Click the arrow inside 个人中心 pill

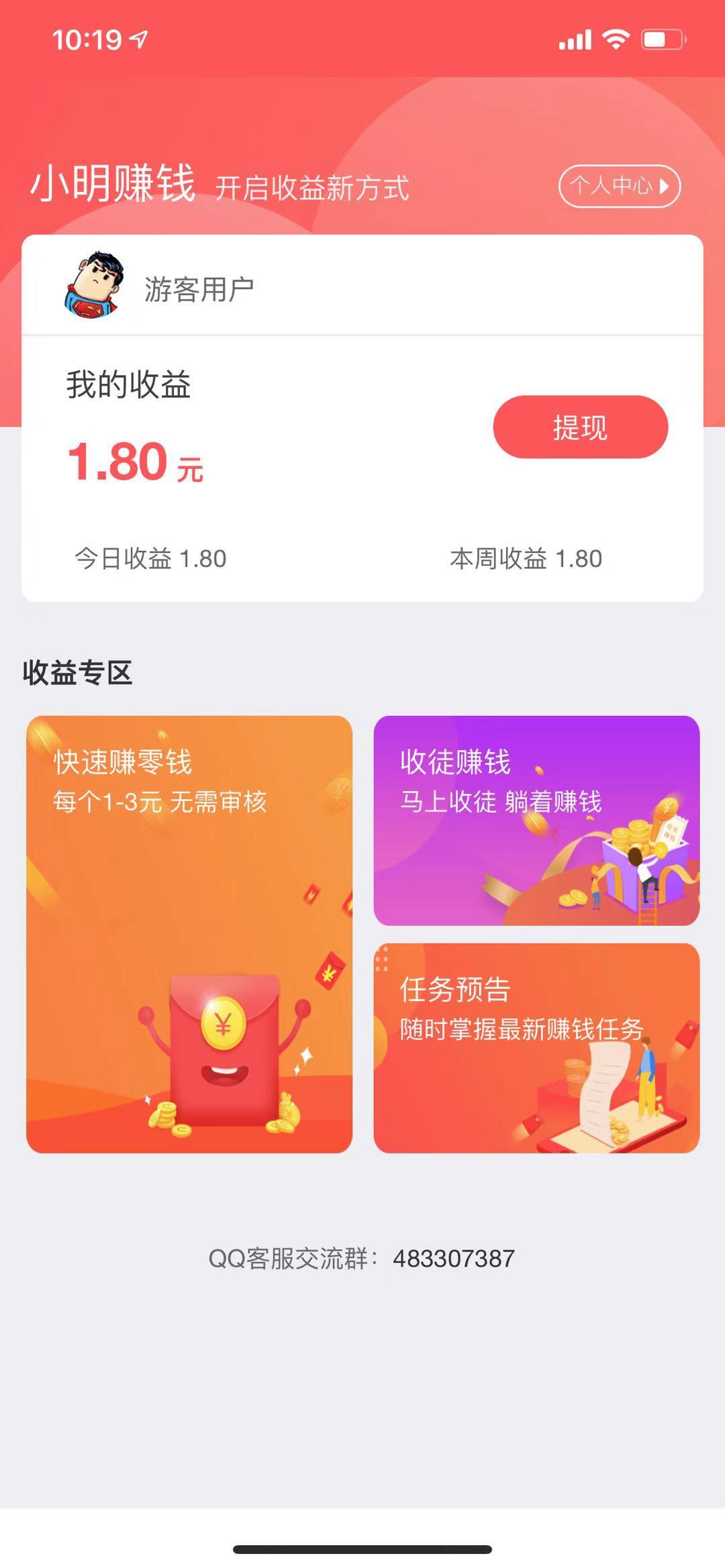(666, 188)
